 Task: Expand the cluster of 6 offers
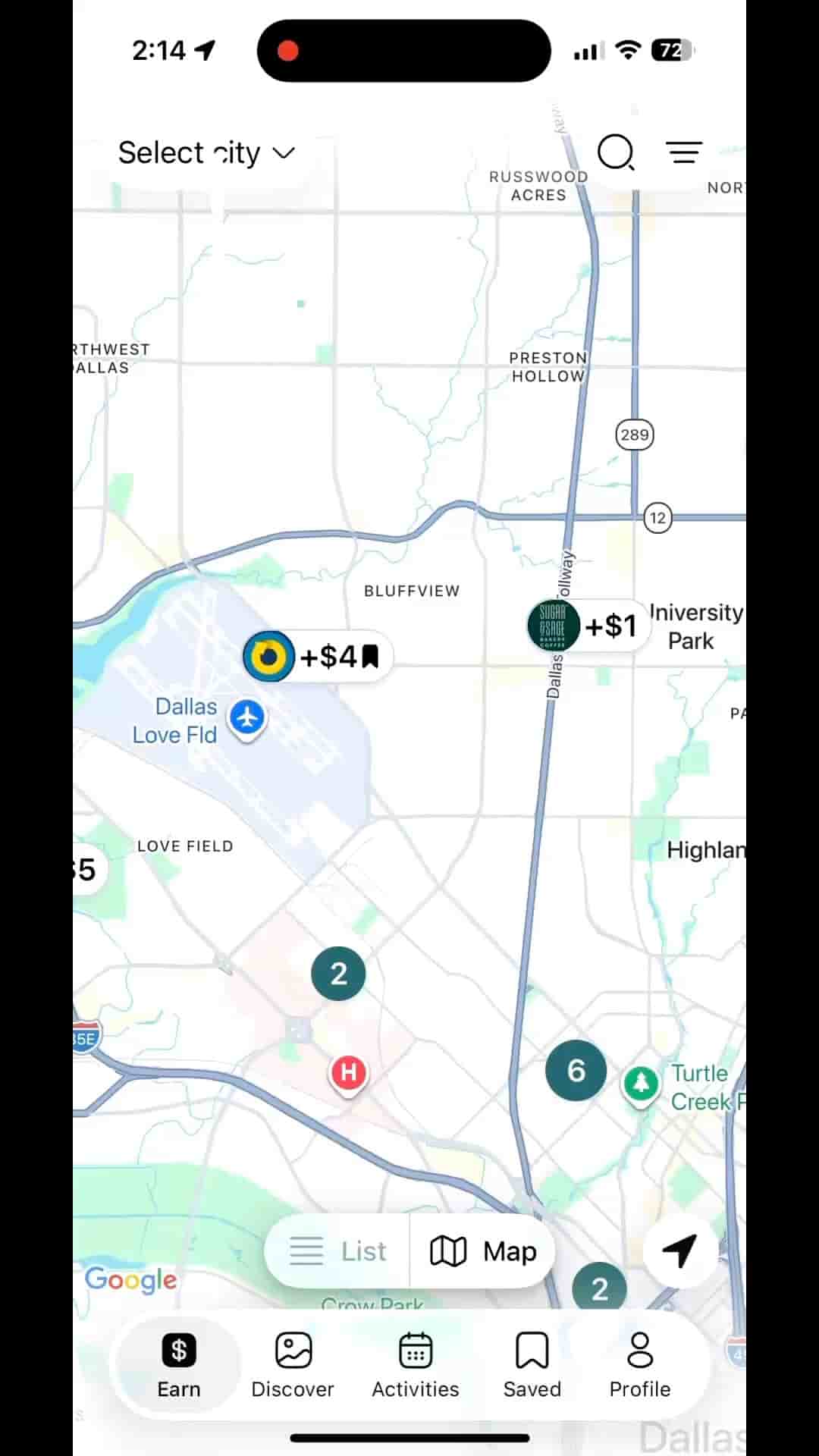576,1070
